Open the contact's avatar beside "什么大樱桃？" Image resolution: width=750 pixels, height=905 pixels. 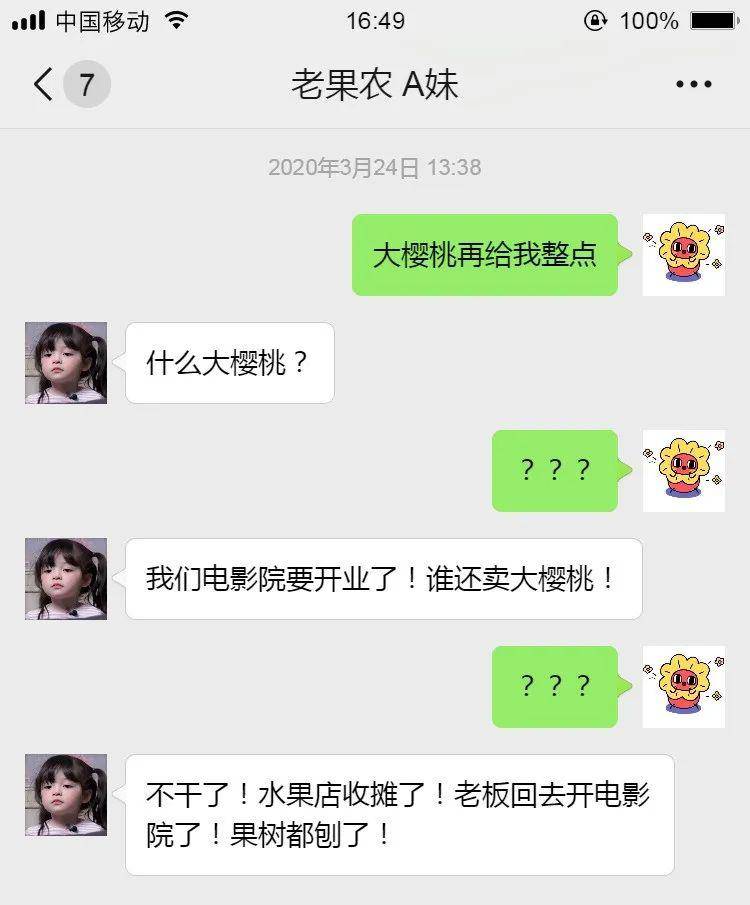tap(66, 363)
